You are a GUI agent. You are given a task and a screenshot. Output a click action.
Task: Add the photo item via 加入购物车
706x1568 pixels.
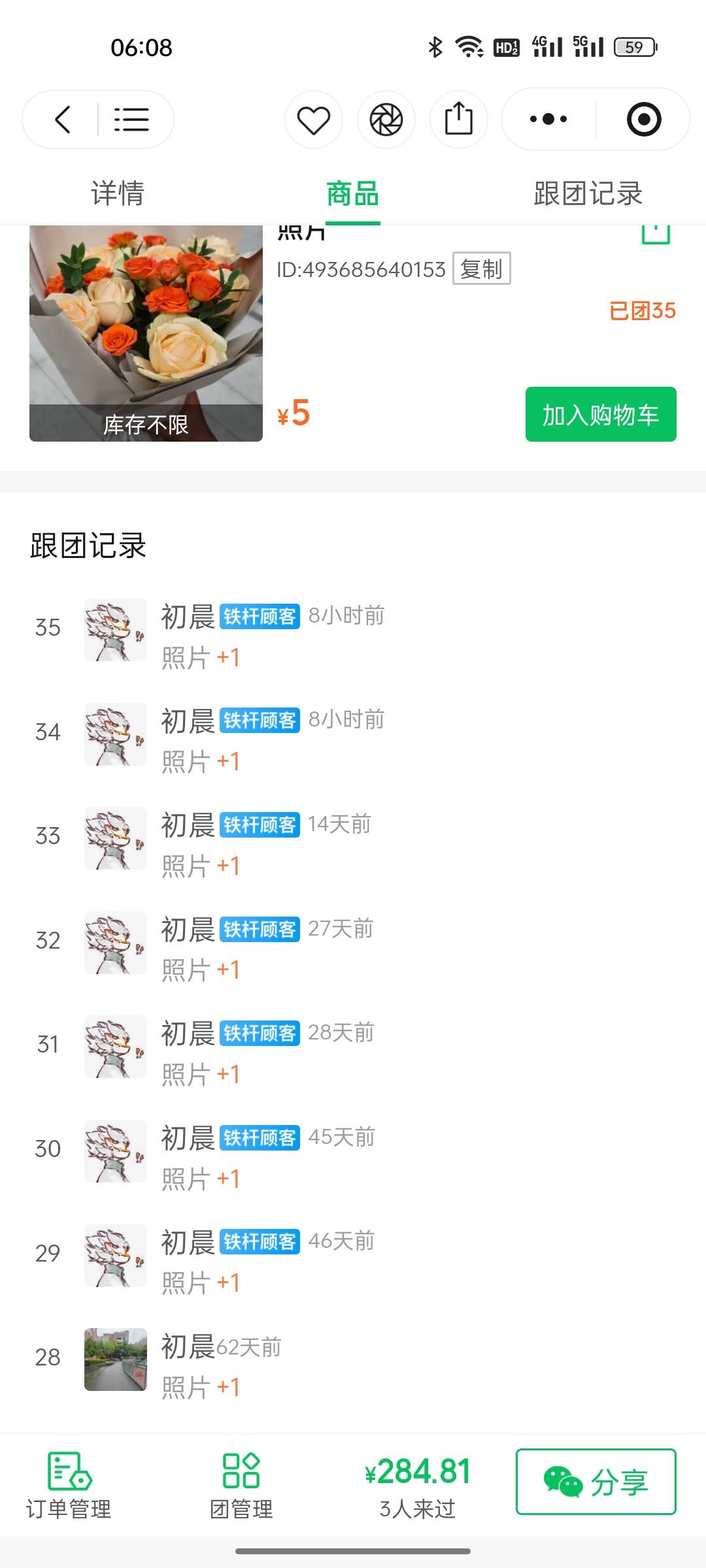(601, 414)
